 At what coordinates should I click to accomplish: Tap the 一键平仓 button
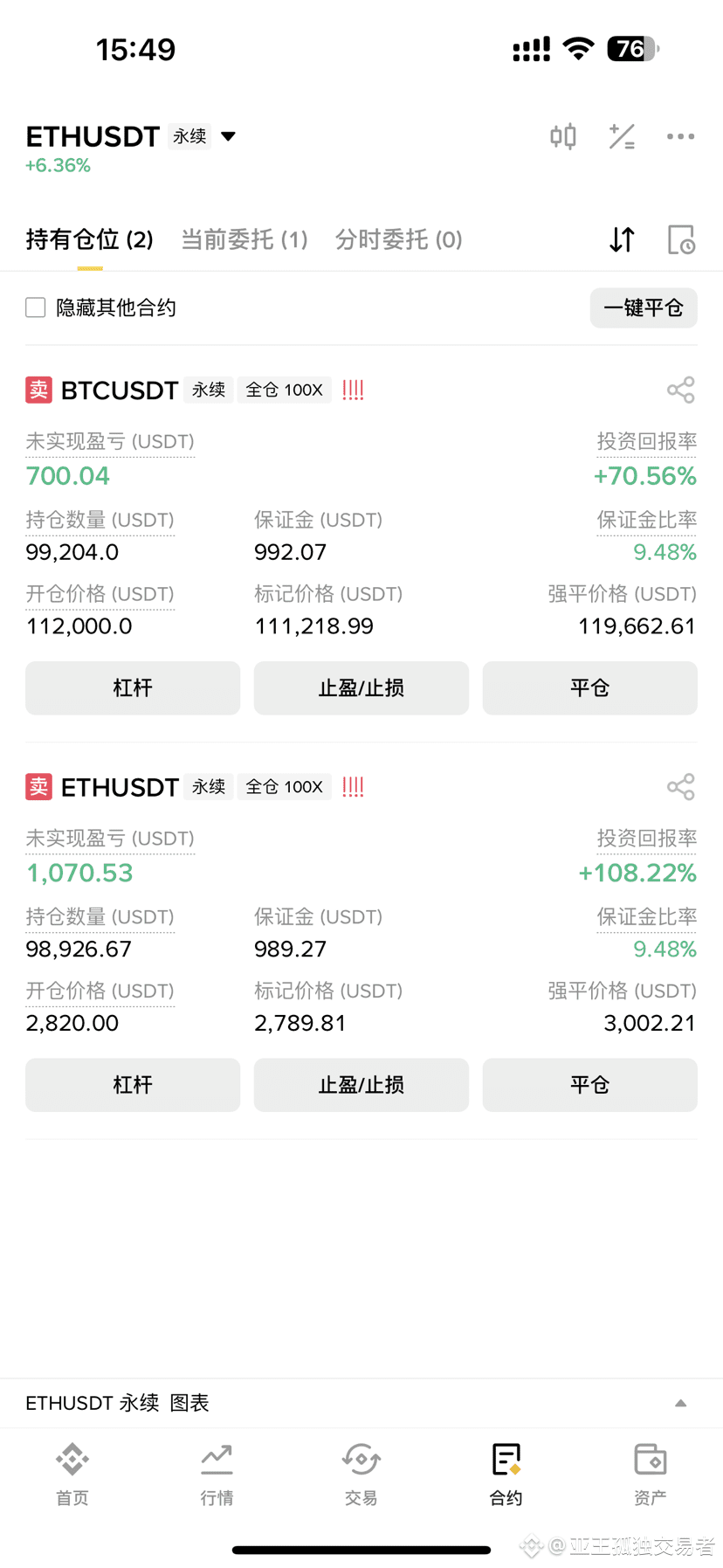tap(644, 307)
